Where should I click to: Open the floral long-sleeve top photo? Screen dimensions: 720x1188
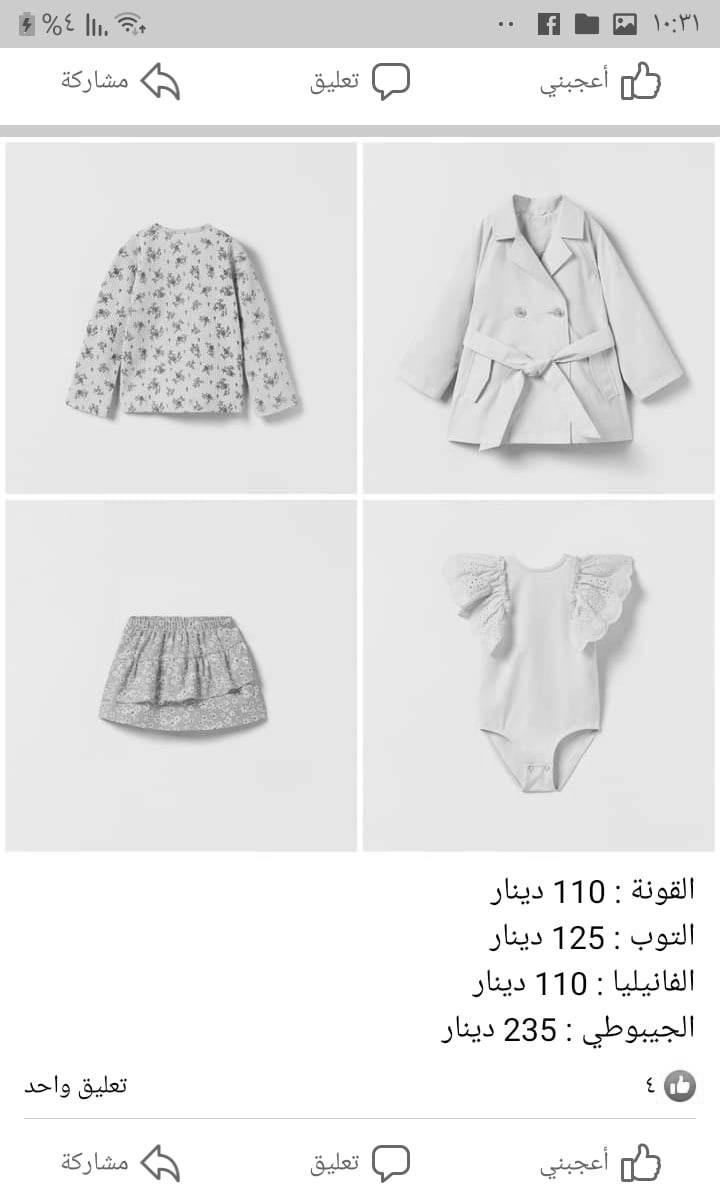[x=181, y=318]
